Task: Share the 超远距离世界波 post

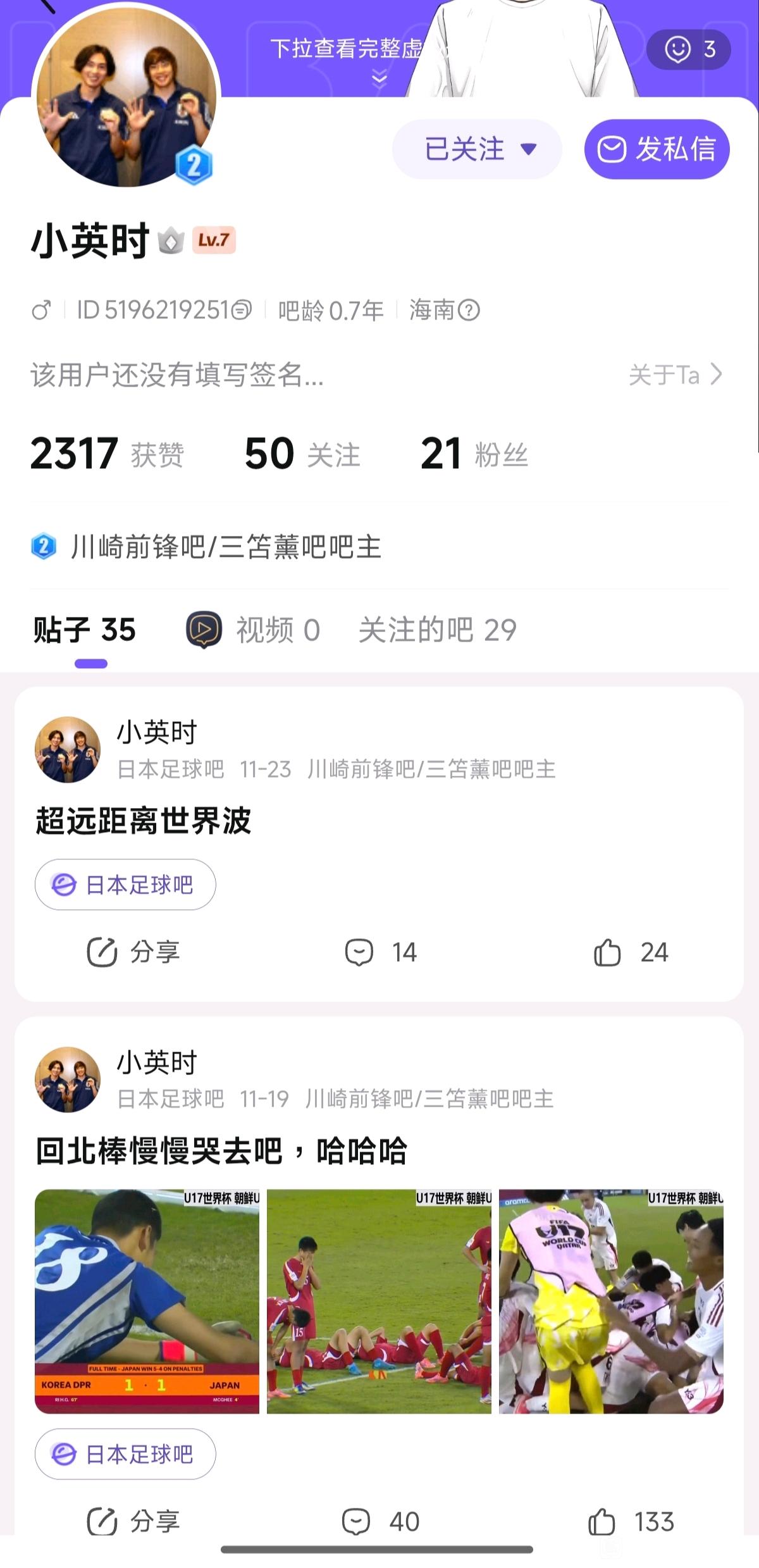Action: (x=133, y=952)
